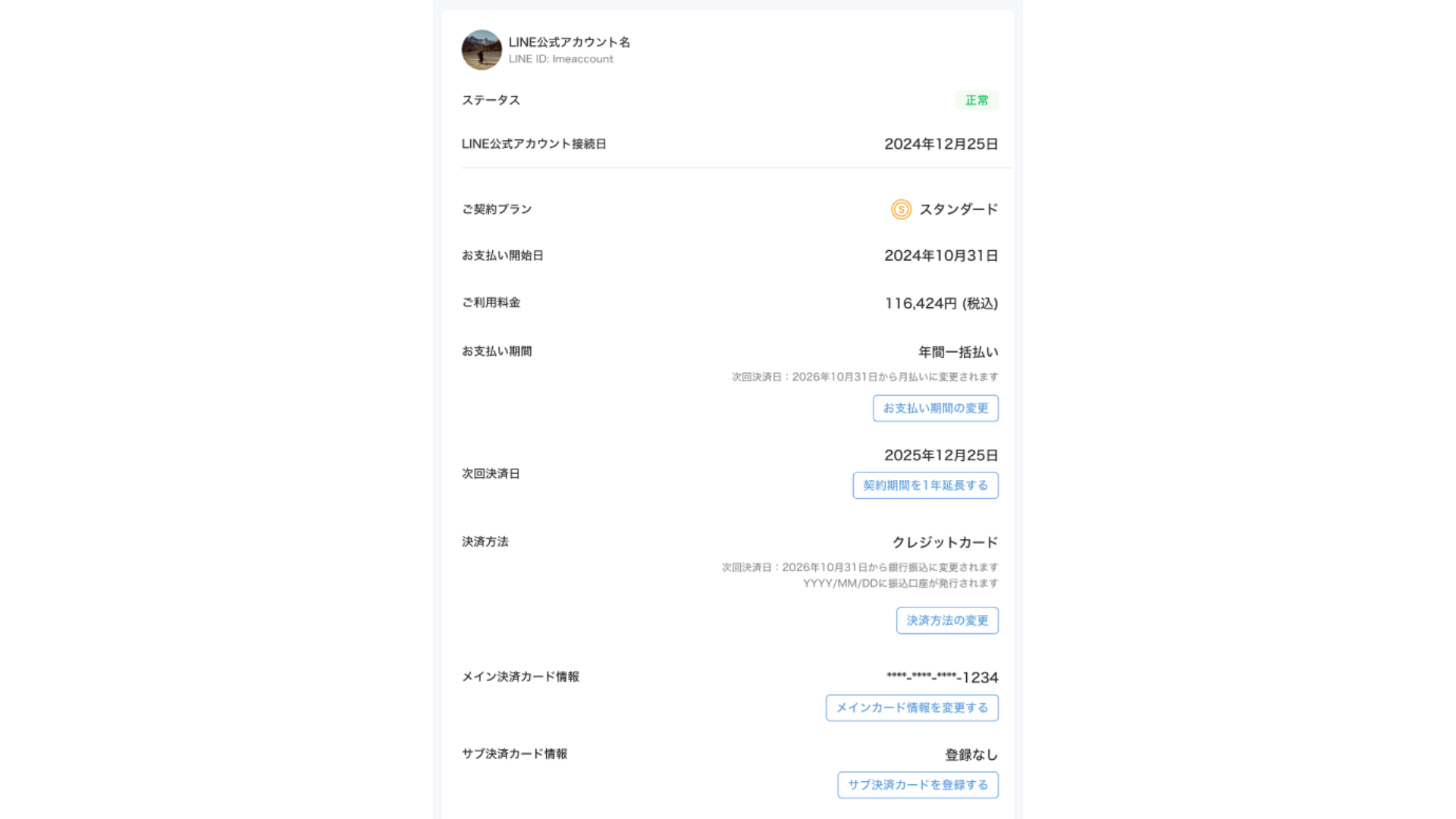Open 決済方法の変更 to change payment method
This screenshot has width=1456, height=819.
pyautogui.click(x=947, y=620)
